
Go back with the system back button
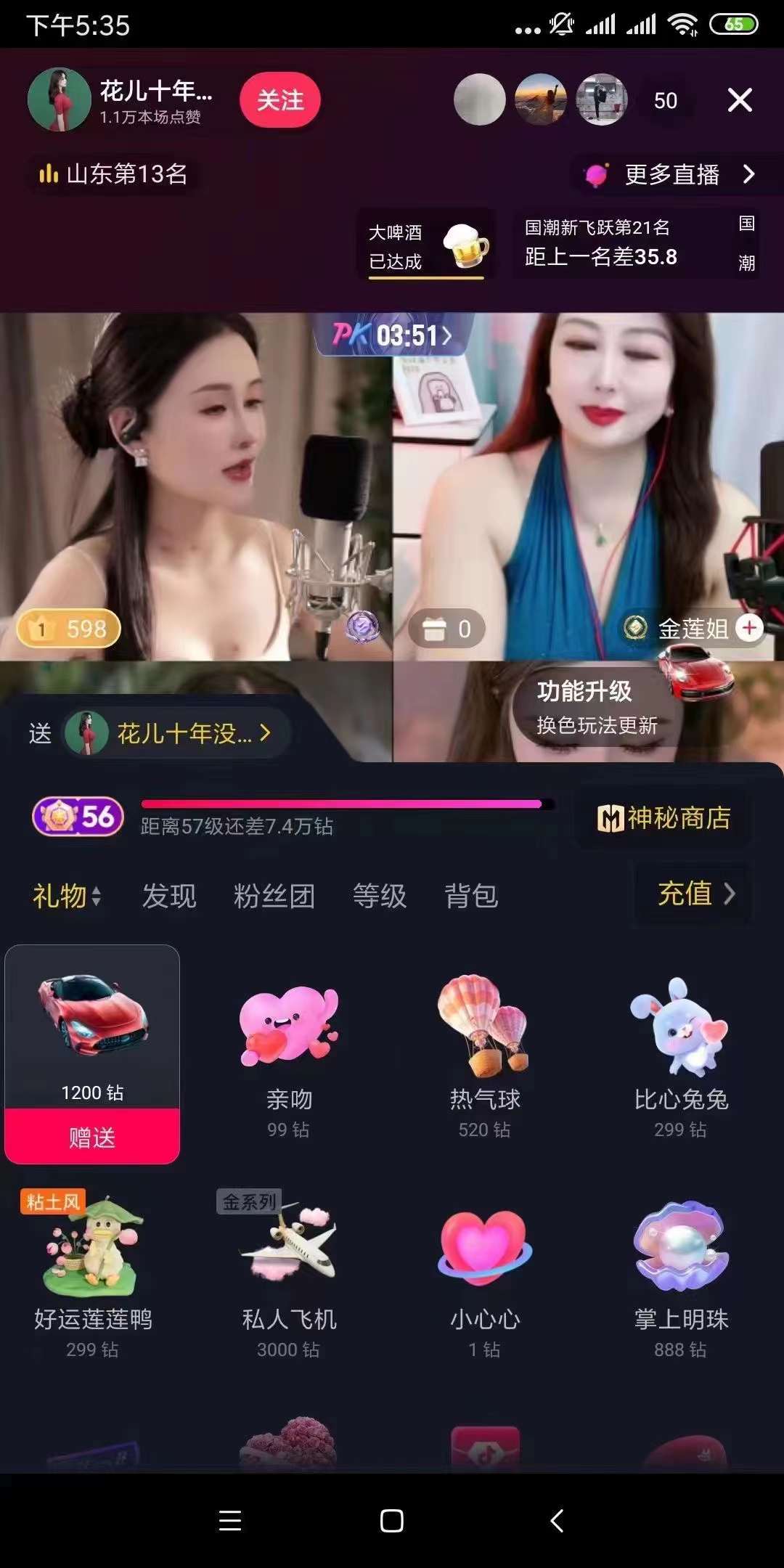557,1520
